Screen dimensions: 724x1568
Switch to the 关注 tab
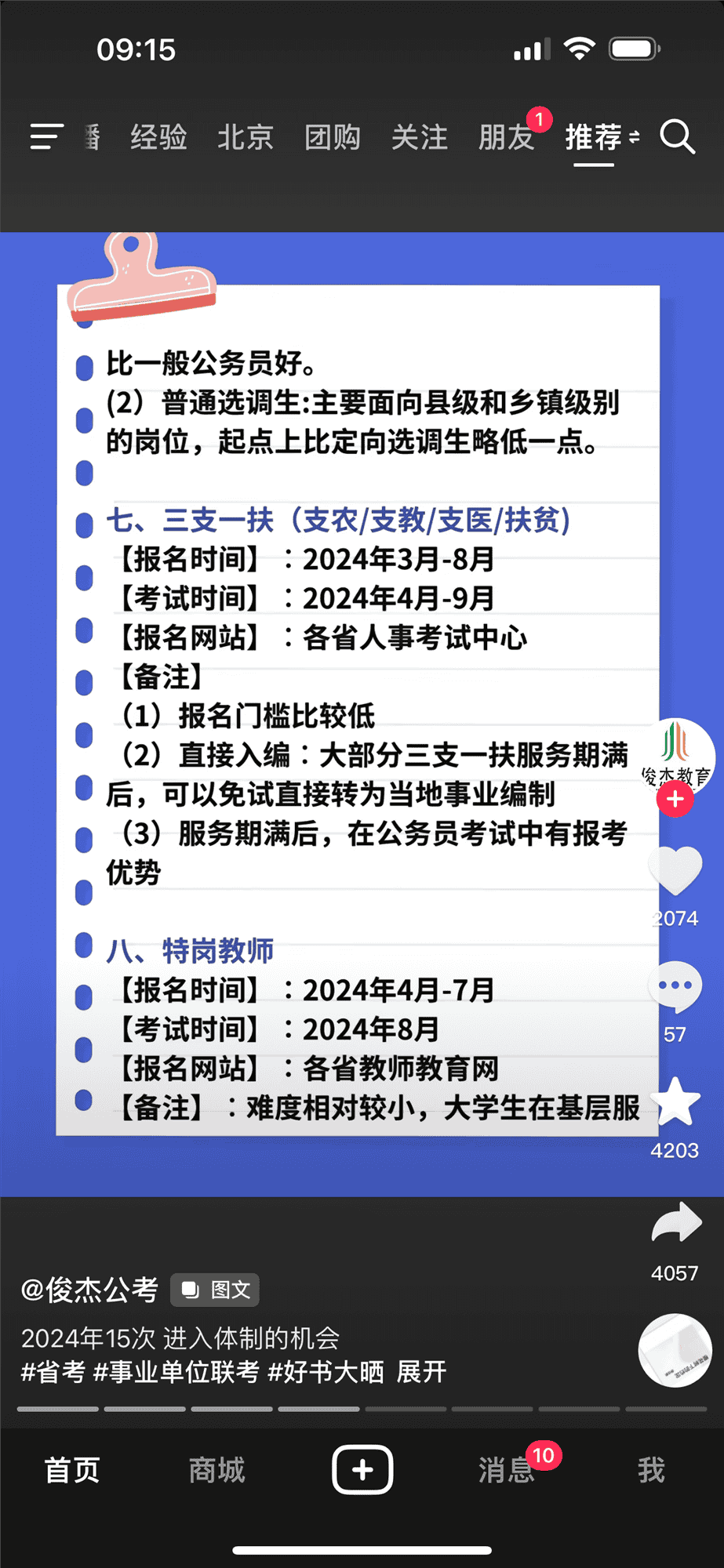pos(420,137)
